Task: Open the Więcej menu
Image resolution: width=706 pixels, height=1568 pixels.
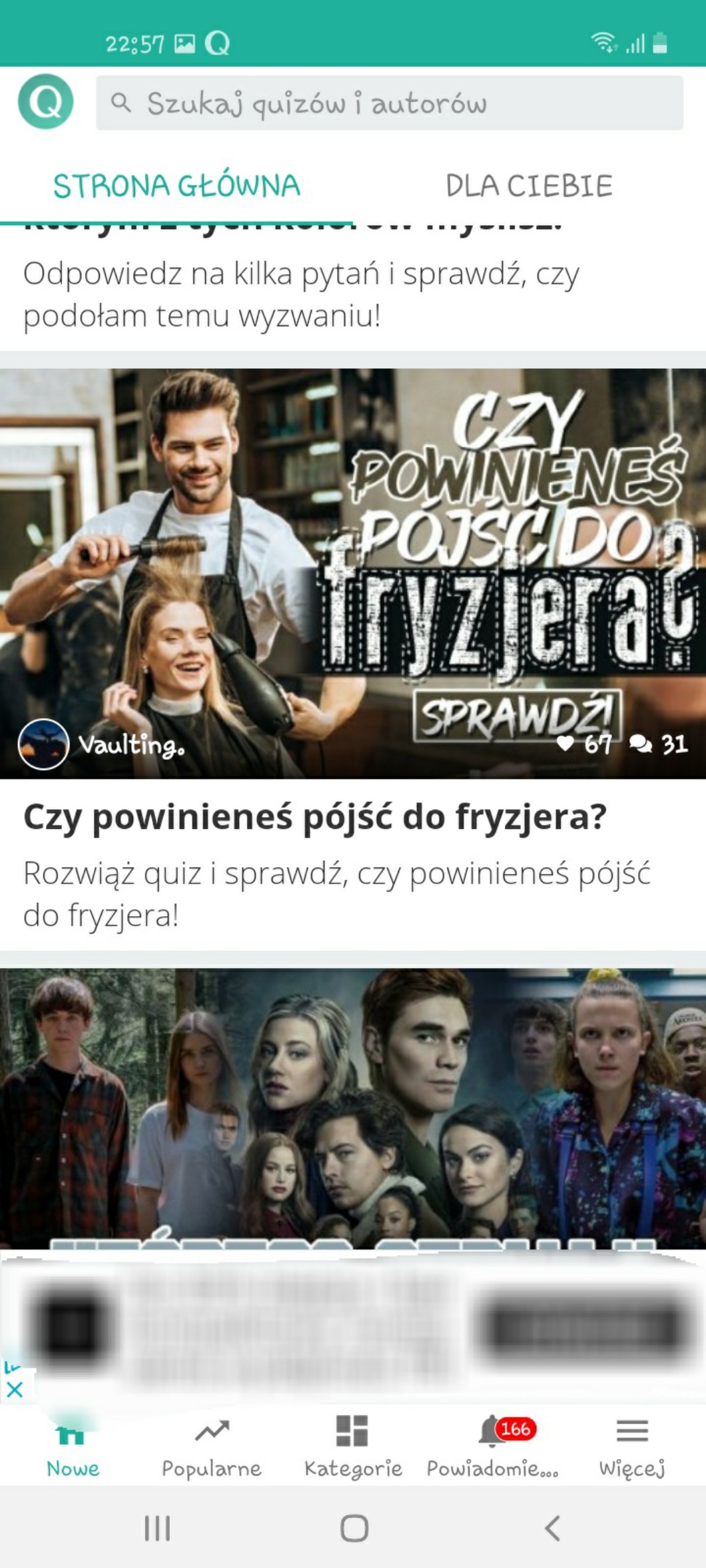Action: (x=632, y=1446)
